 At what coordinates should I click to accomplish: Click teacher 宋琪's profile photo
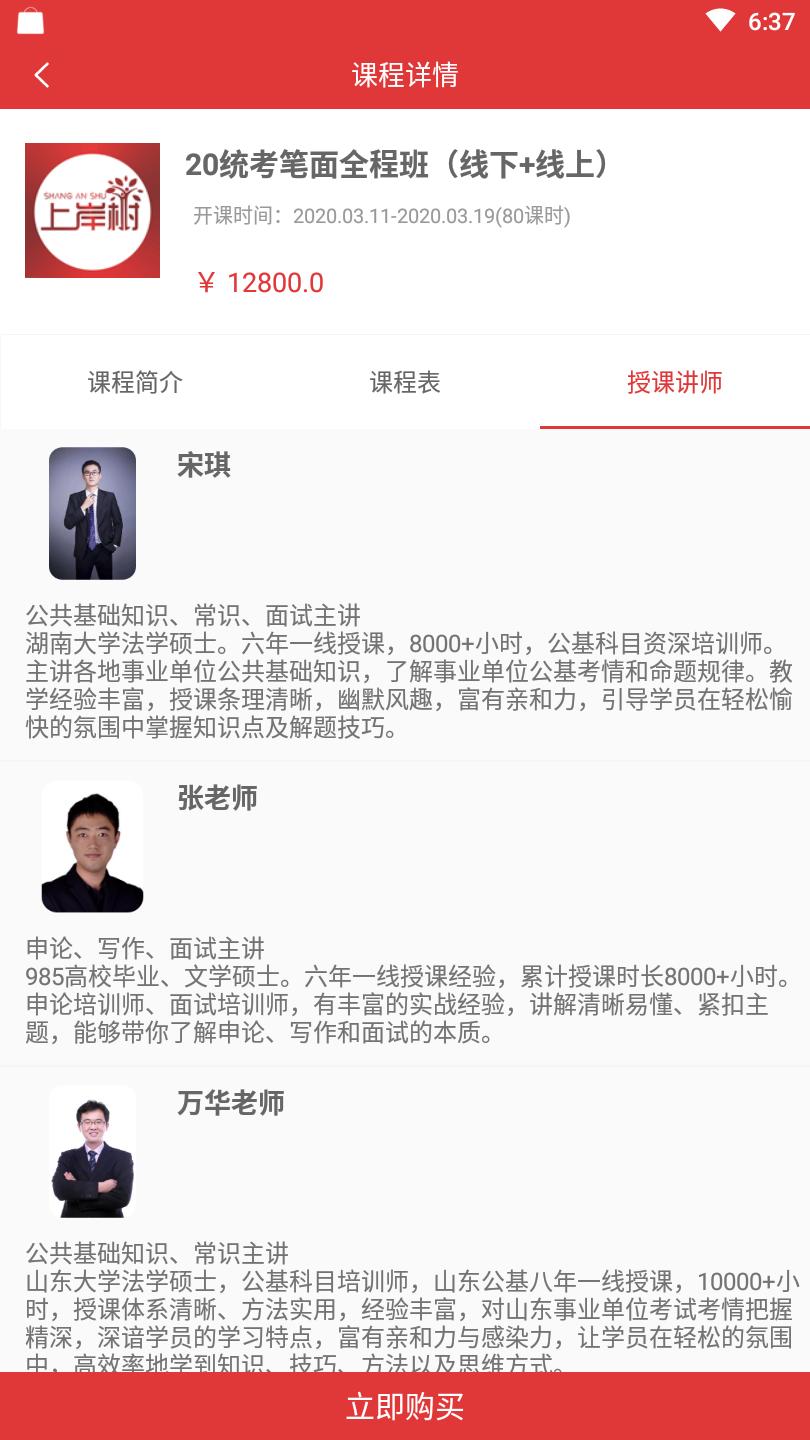92,514
